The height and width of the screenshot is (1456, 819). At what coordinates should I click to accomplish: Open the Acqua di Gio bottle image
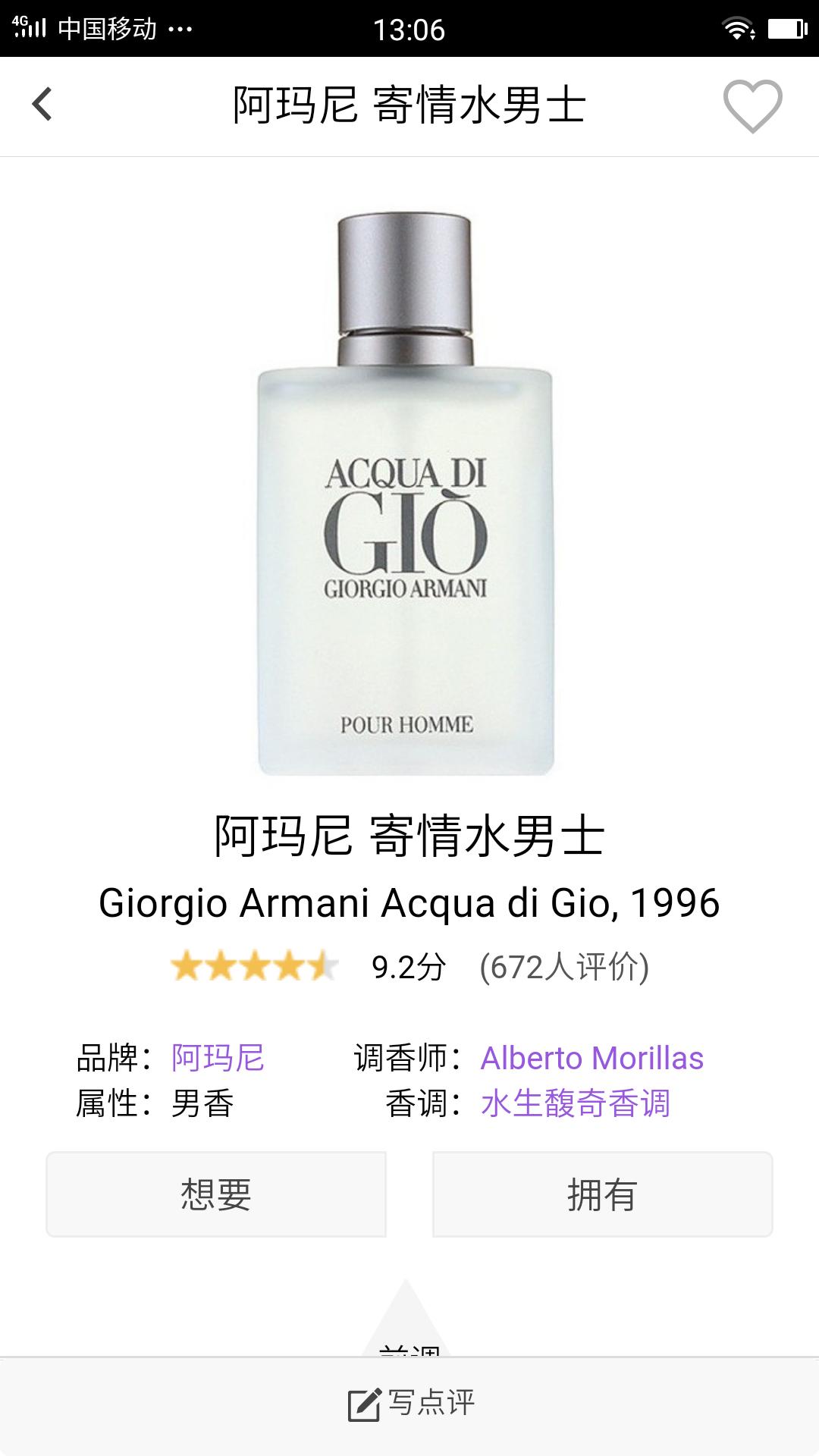(406, 493)
